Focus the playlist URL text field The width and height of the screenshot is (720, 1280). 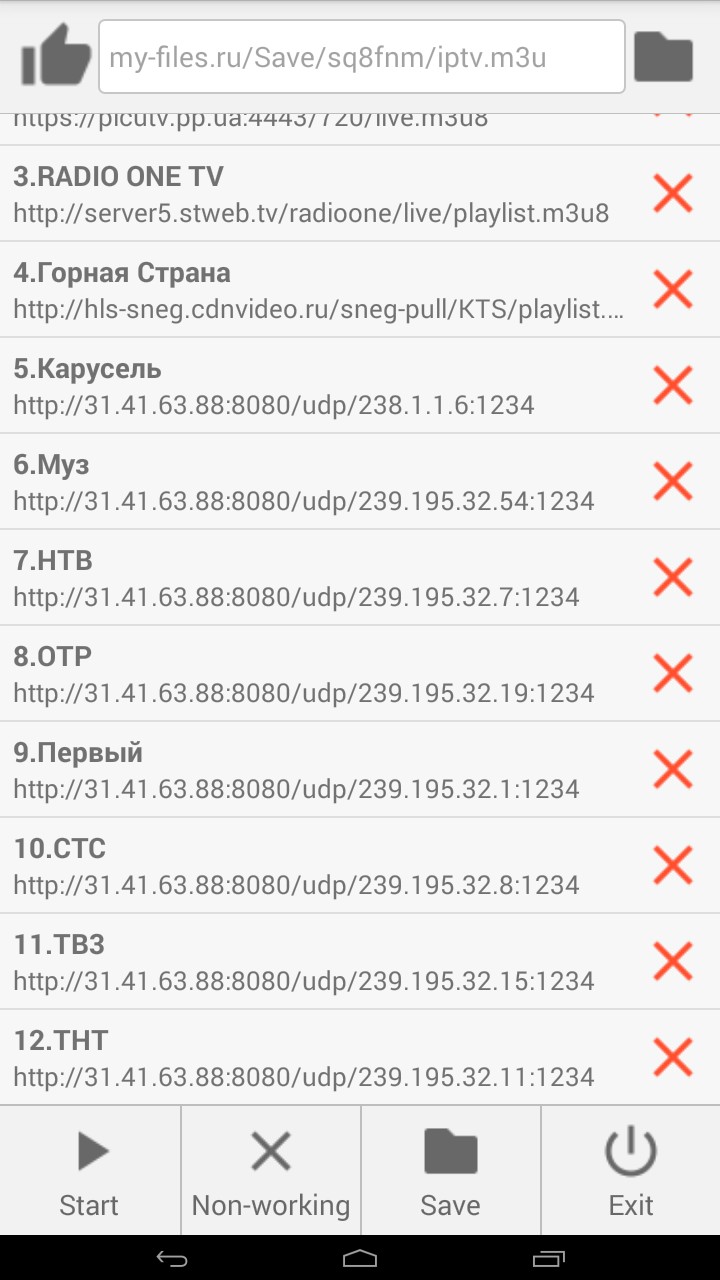click(362, 57)
